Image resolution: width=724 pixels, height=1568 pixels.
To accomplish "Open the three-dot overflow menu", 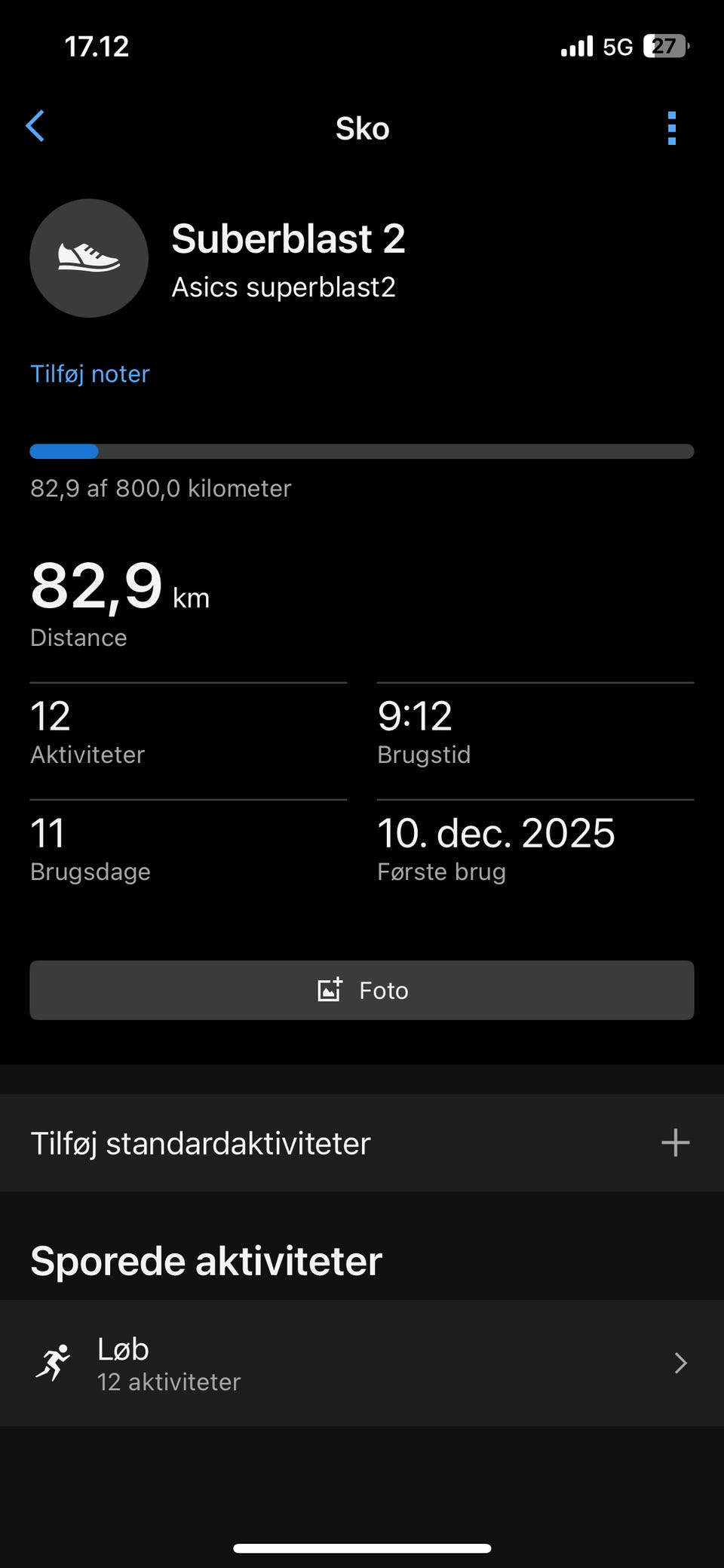I will 671,128.
